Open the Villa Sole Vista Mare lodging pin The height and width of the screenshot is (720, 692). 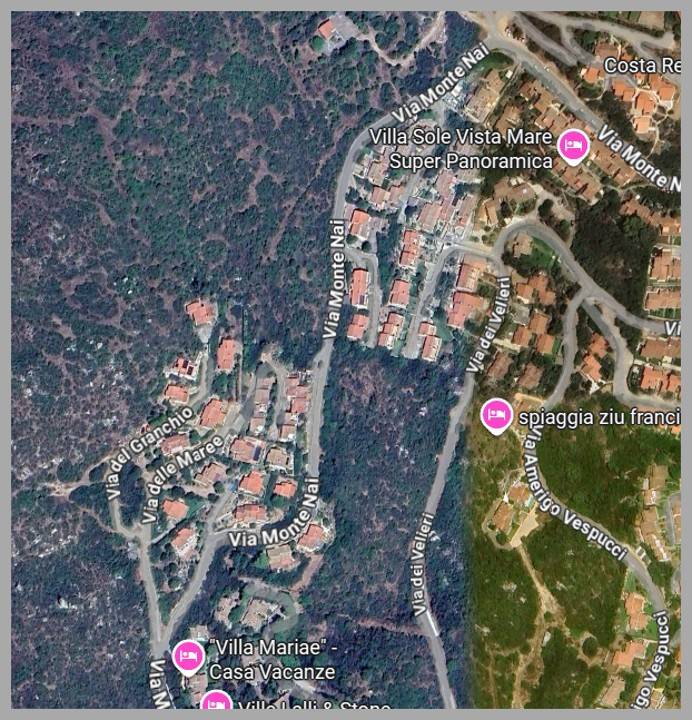(573, 146)
